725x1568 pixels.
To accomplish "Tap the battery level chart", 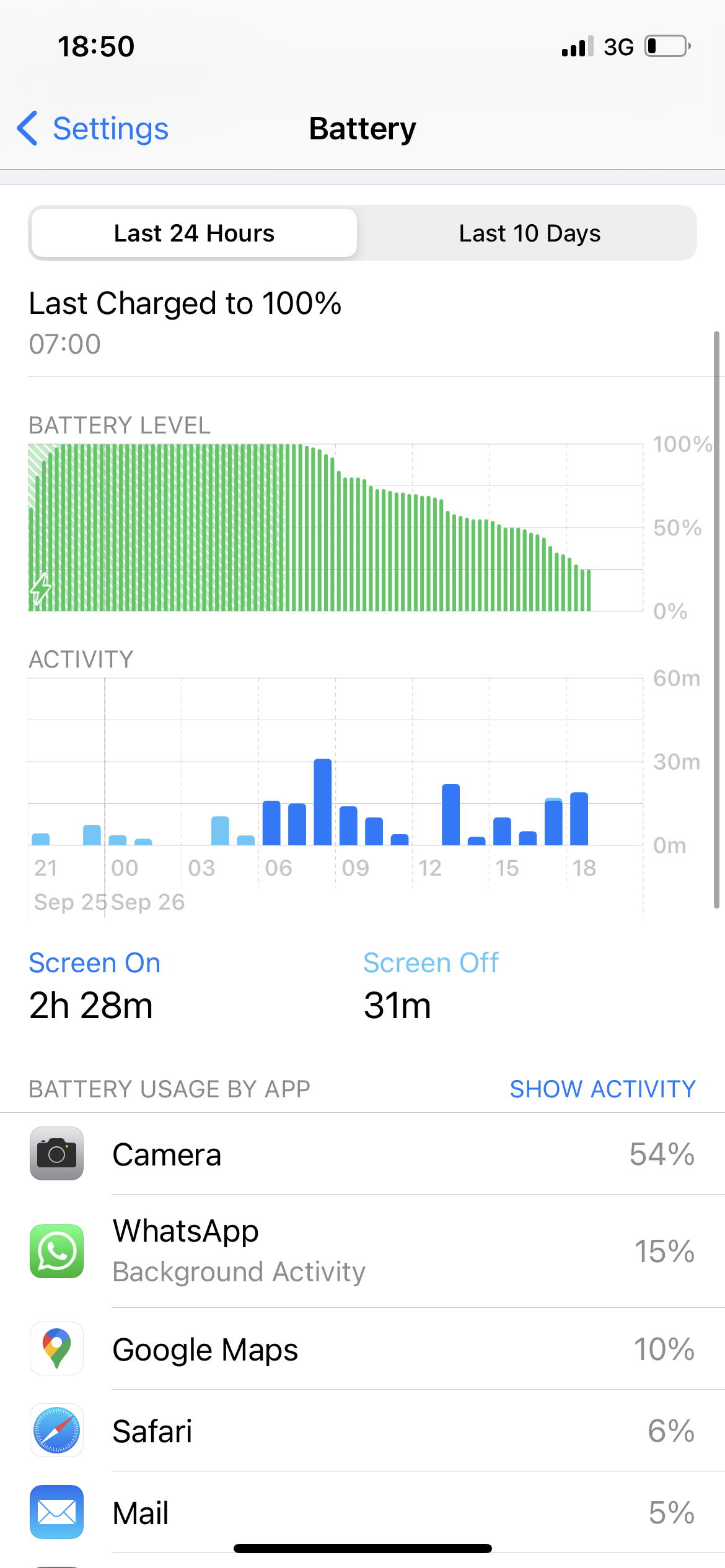I will click(x=335, y=528).
